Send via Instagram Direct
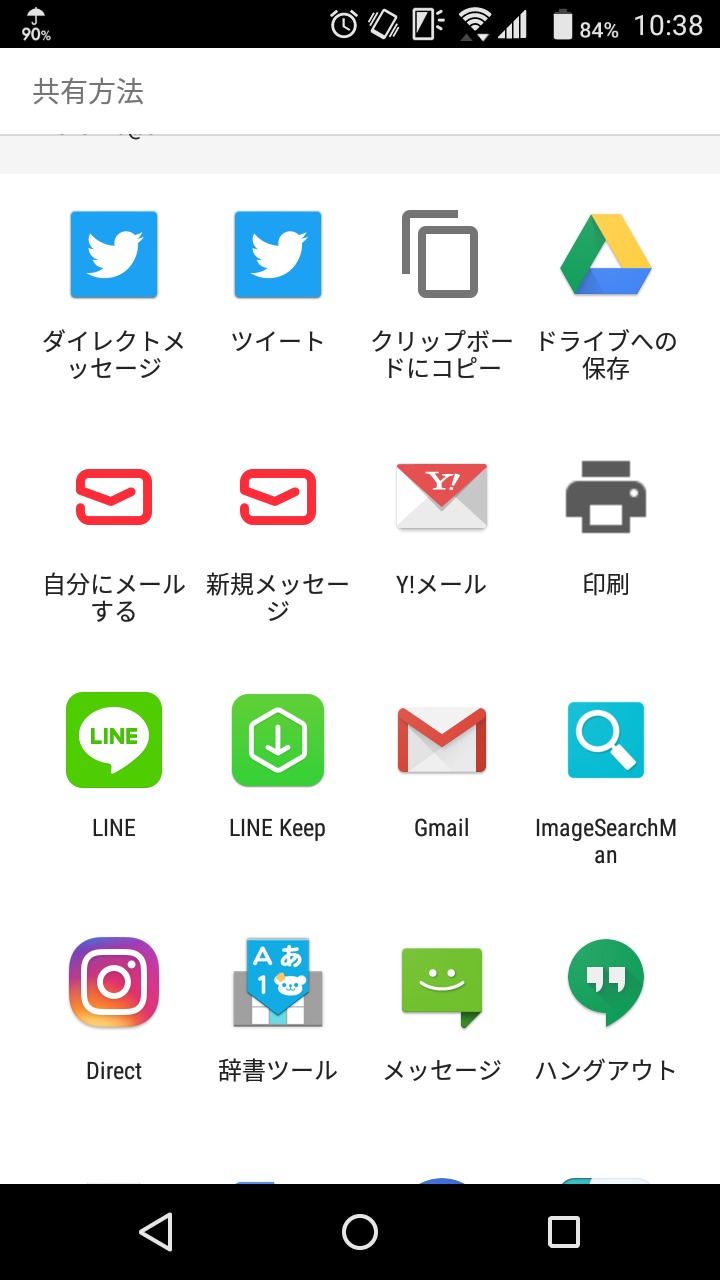 pos(114,983)
